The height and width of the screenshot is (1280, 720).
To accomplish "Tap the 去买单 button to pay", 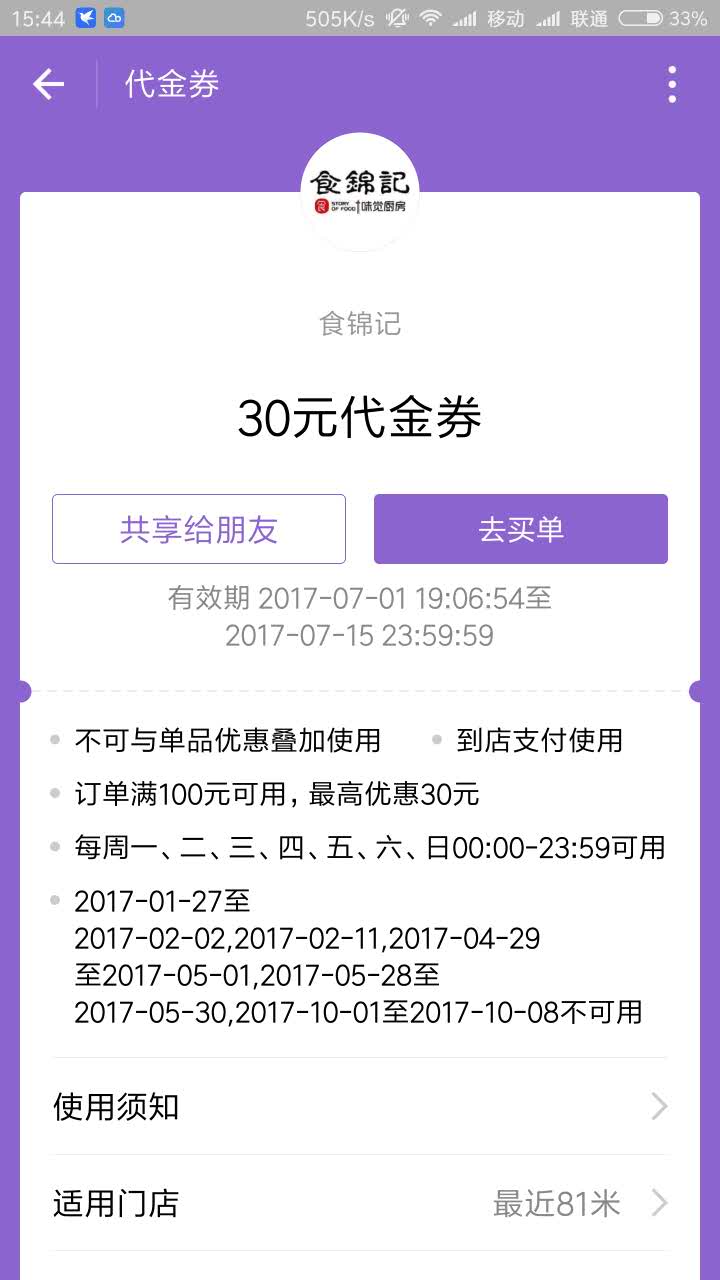I will (520, 529).
